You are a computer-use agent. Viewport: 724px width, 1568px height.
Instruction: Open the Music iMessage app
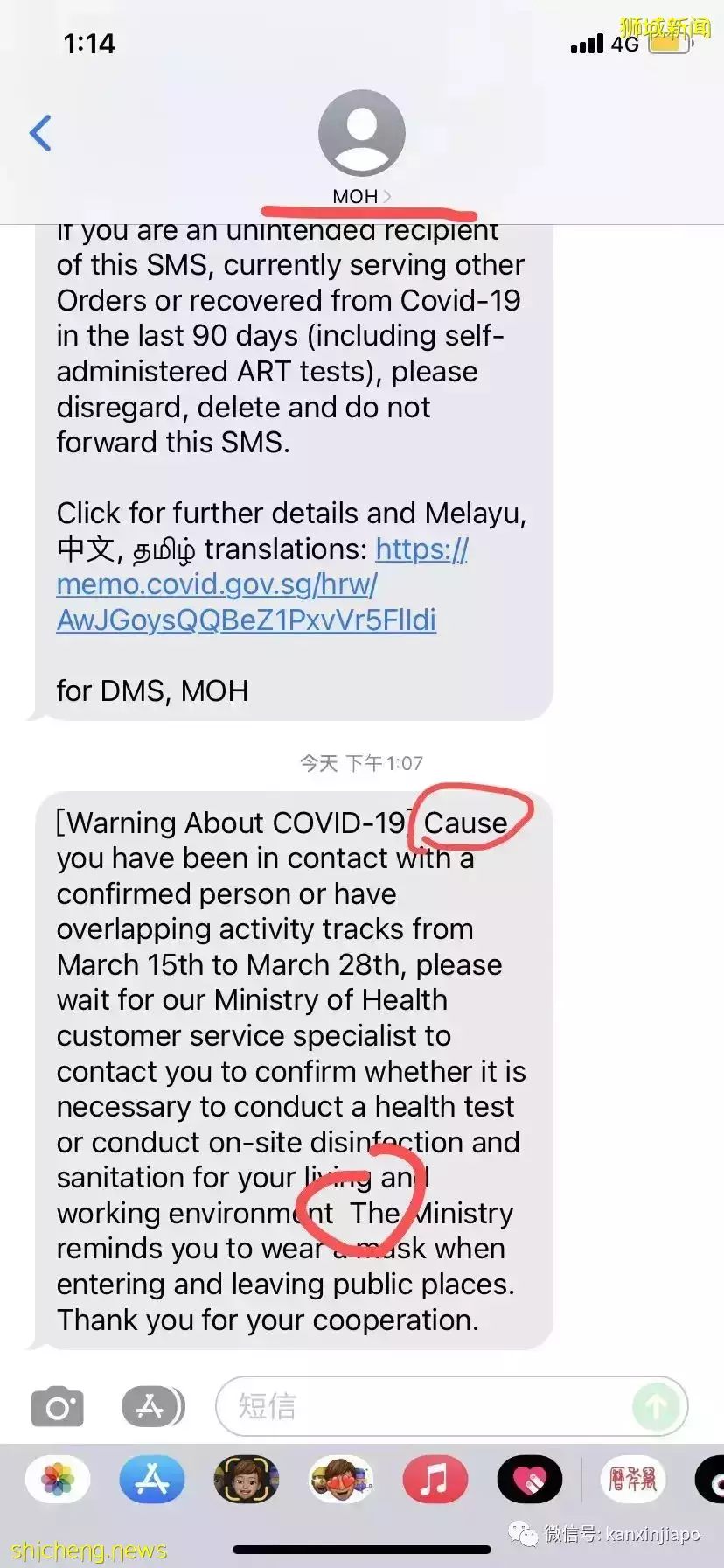click(435, 1480)
